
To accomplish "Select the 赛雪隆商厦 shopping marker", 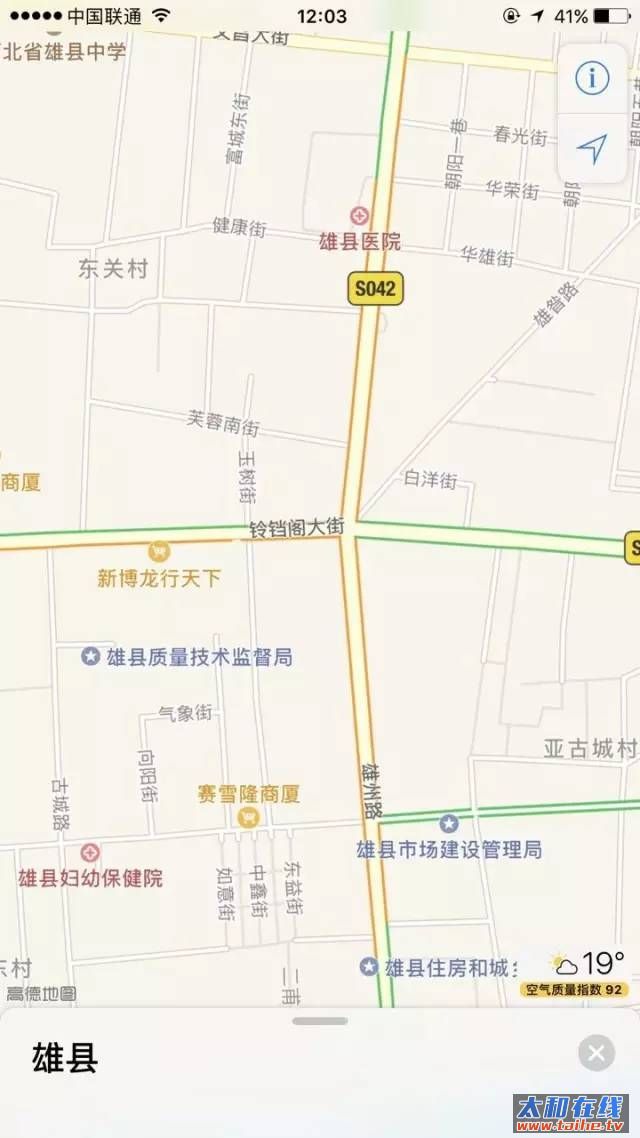I will click(x=246, y=818).
